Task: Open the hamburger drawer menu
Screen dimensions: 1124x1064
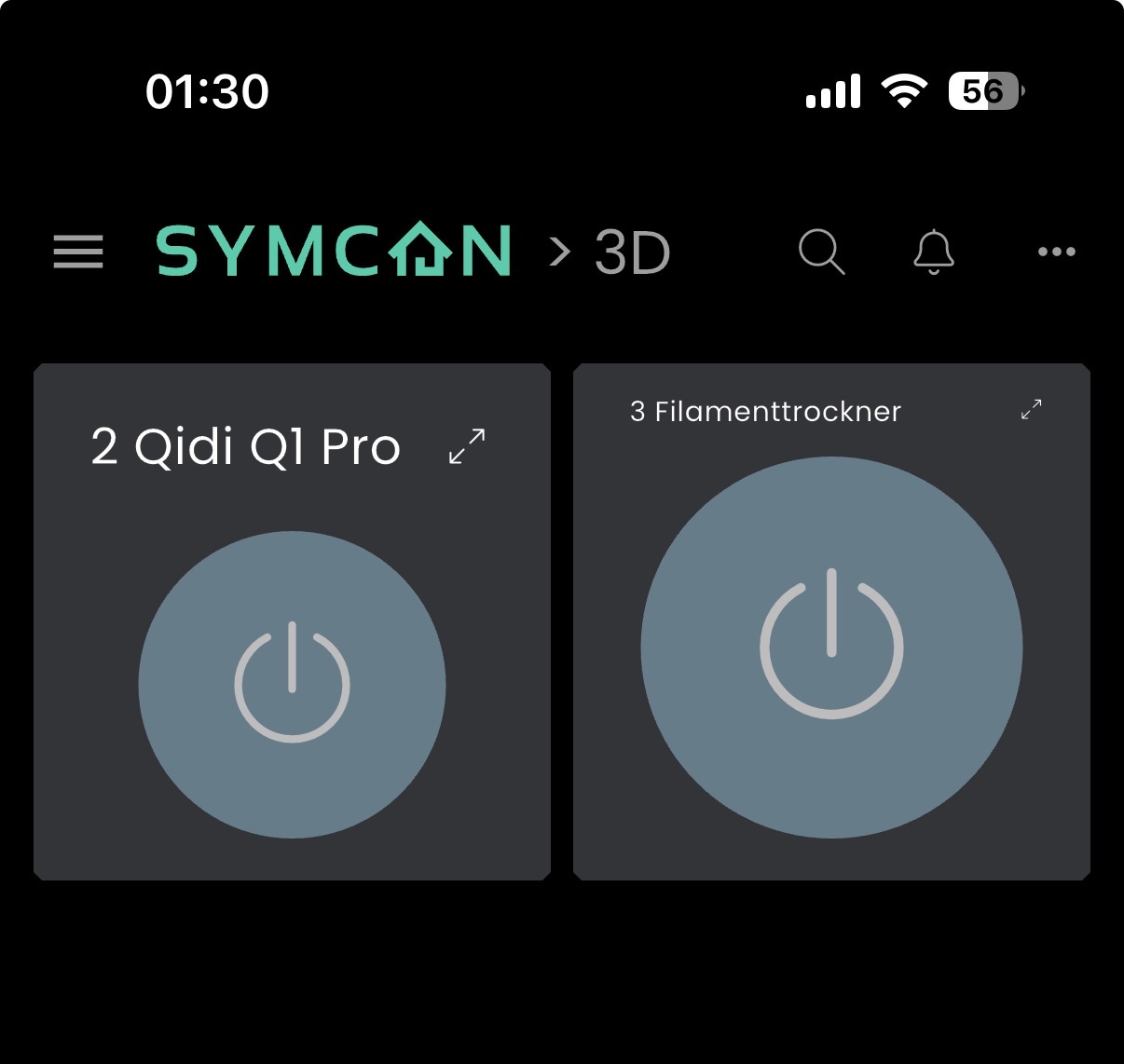Action: pyautogui.click(x=78, y=252)
